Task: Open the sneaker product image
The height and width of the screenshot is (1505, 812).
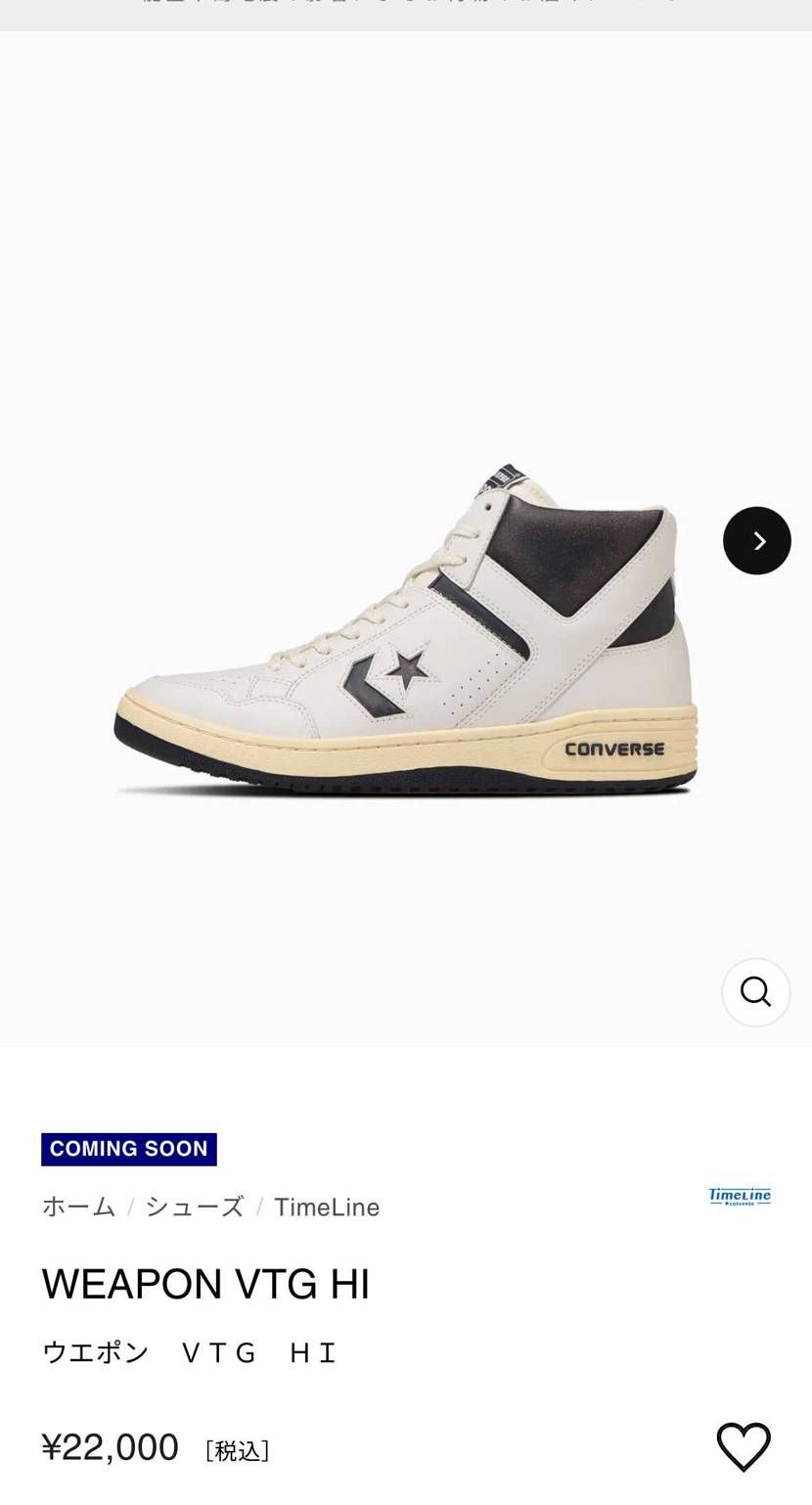Action: (x=406, y=636)
